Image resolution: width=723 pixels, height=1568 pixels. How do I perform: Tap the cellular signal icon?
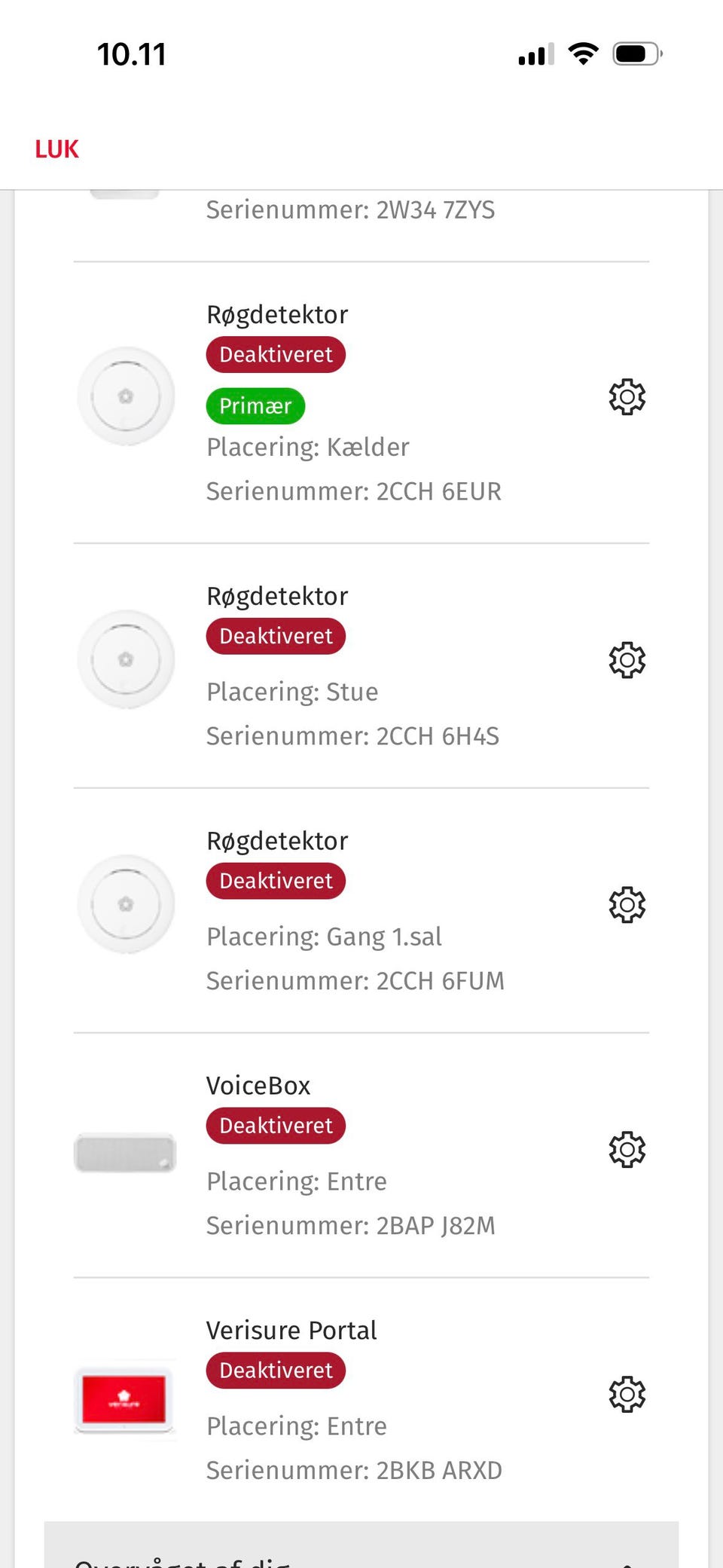click(x=535, y=54)
